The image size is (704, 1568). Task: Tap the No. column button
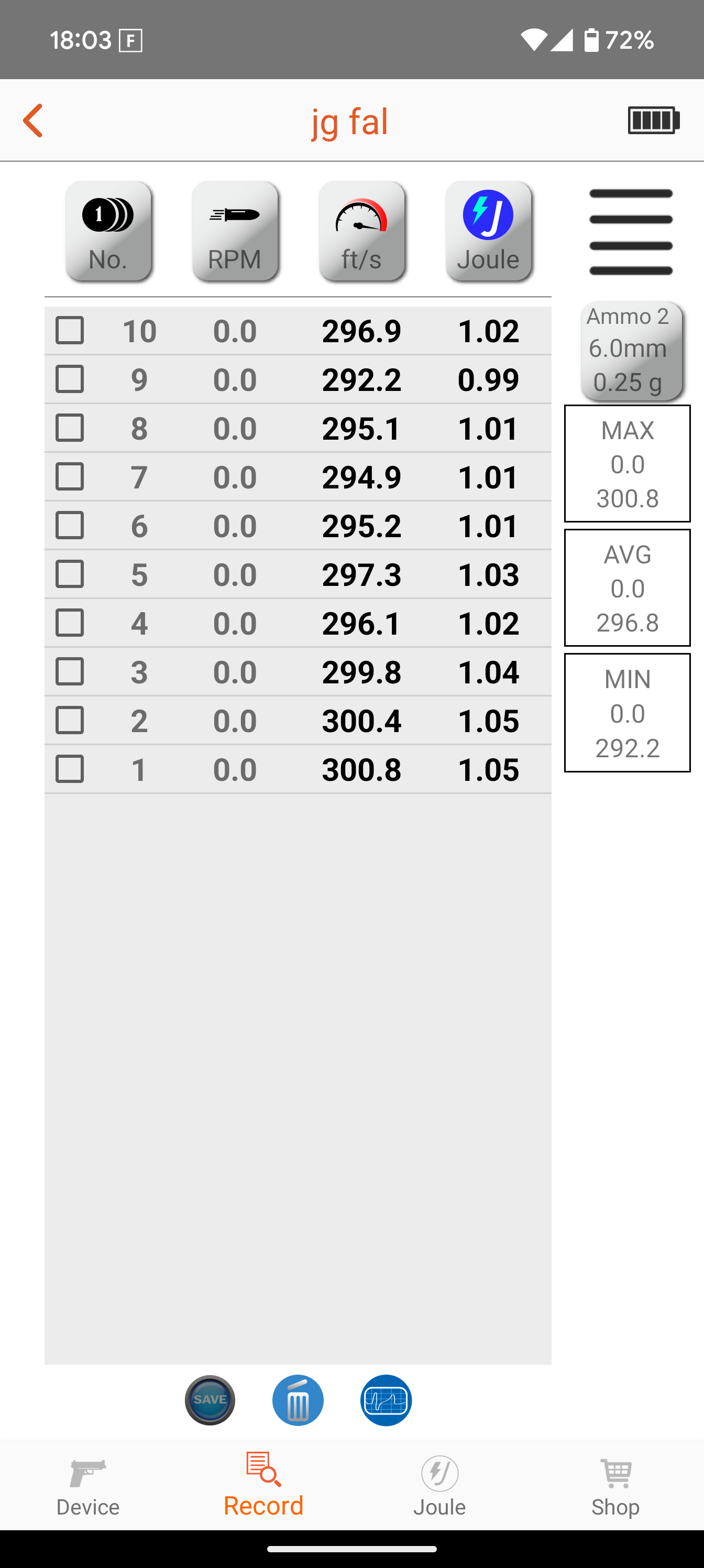pos(108,231)
